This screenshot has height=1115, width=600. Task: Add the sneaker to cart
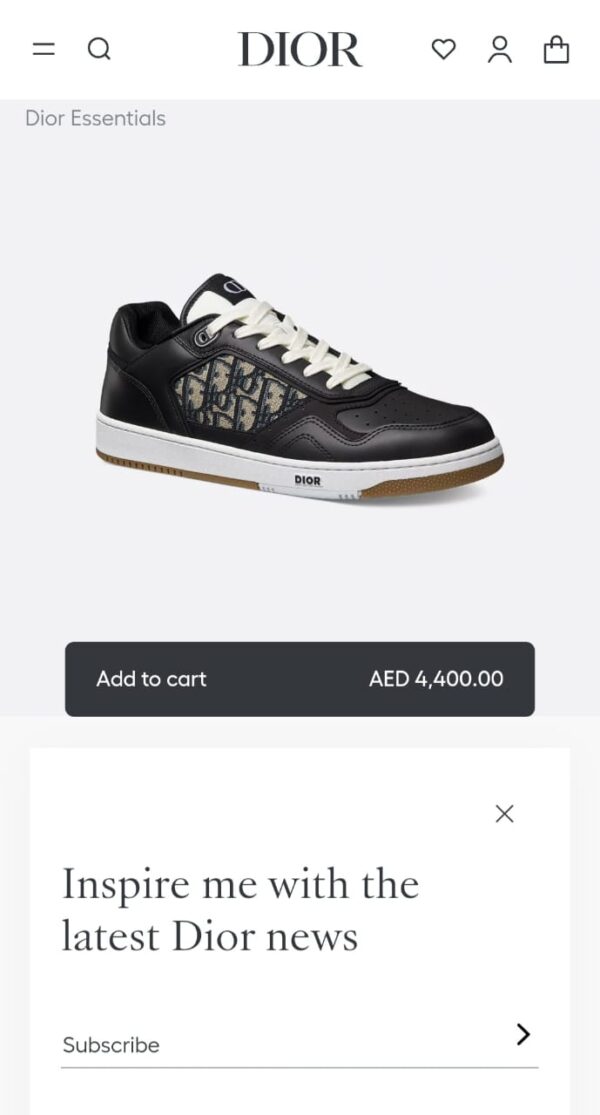[300, 679]
